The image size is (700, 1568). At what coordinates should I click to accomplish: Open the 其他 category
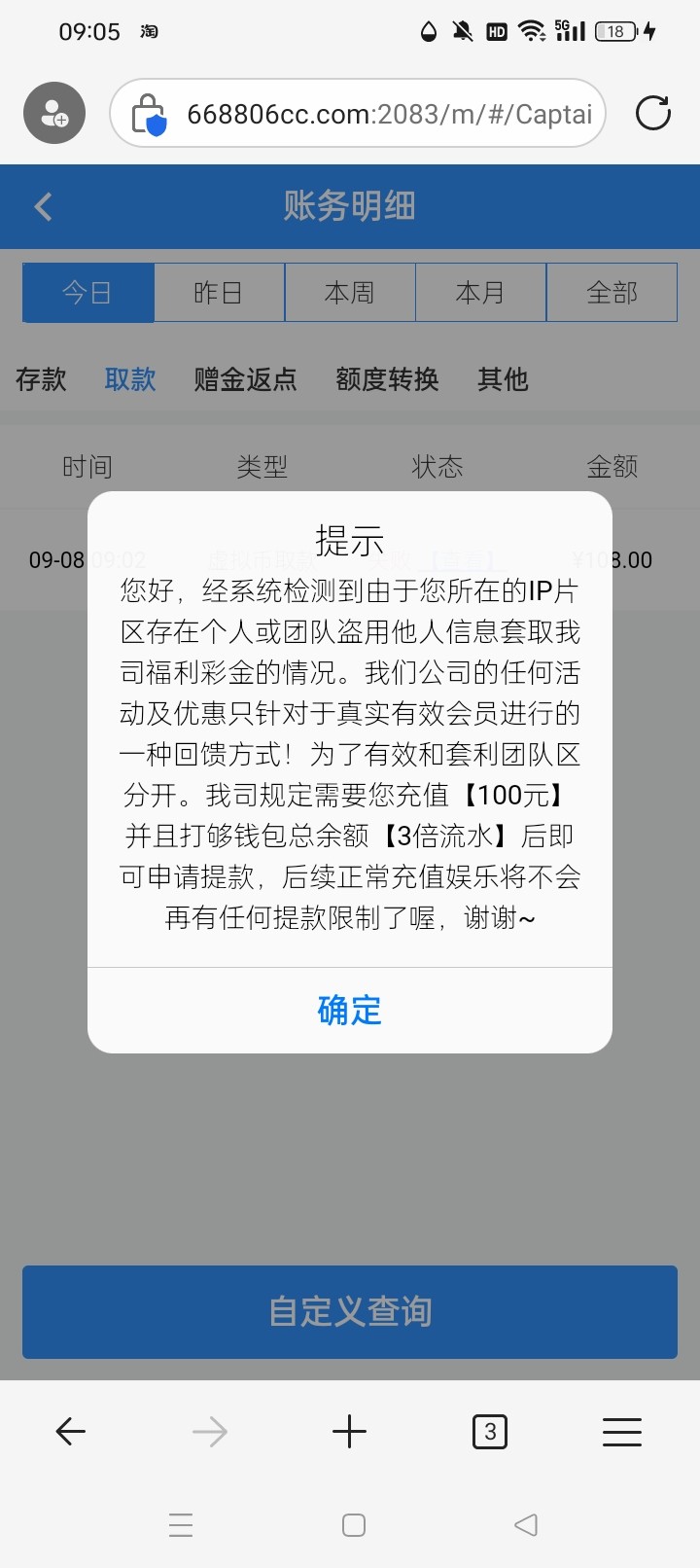click(503, 378)
